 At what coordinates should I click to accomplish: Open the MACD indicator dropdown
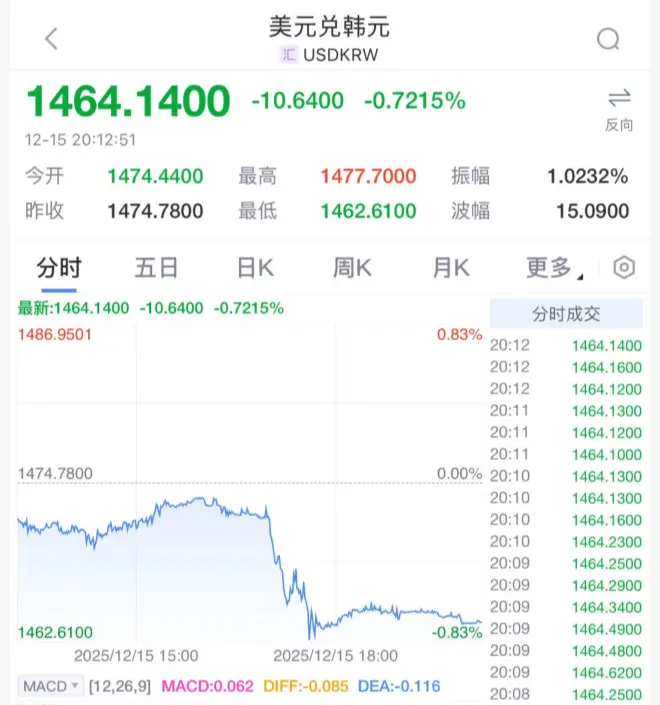[50, 686]
